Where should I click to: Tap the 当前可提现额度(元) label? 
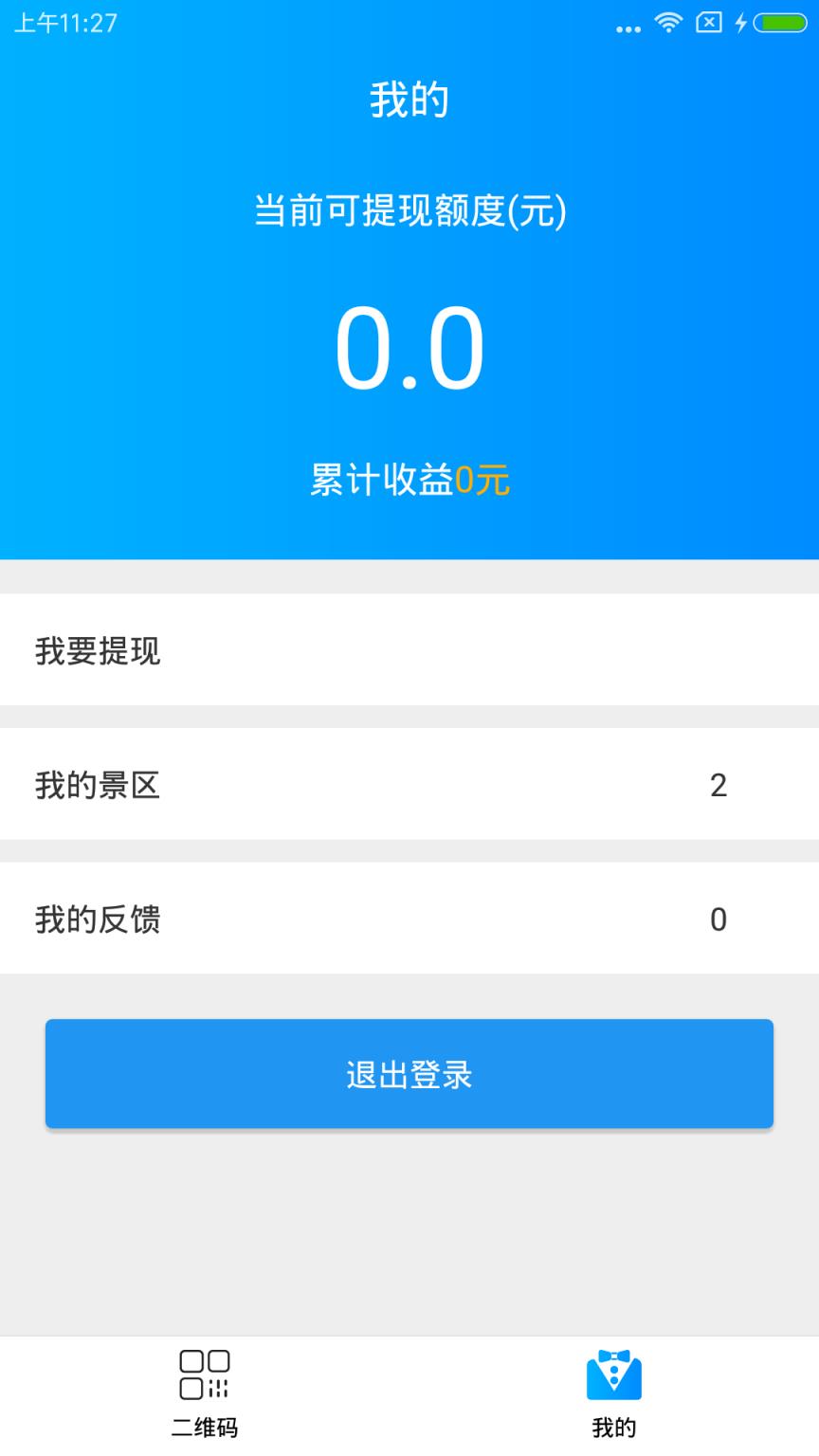409,209
